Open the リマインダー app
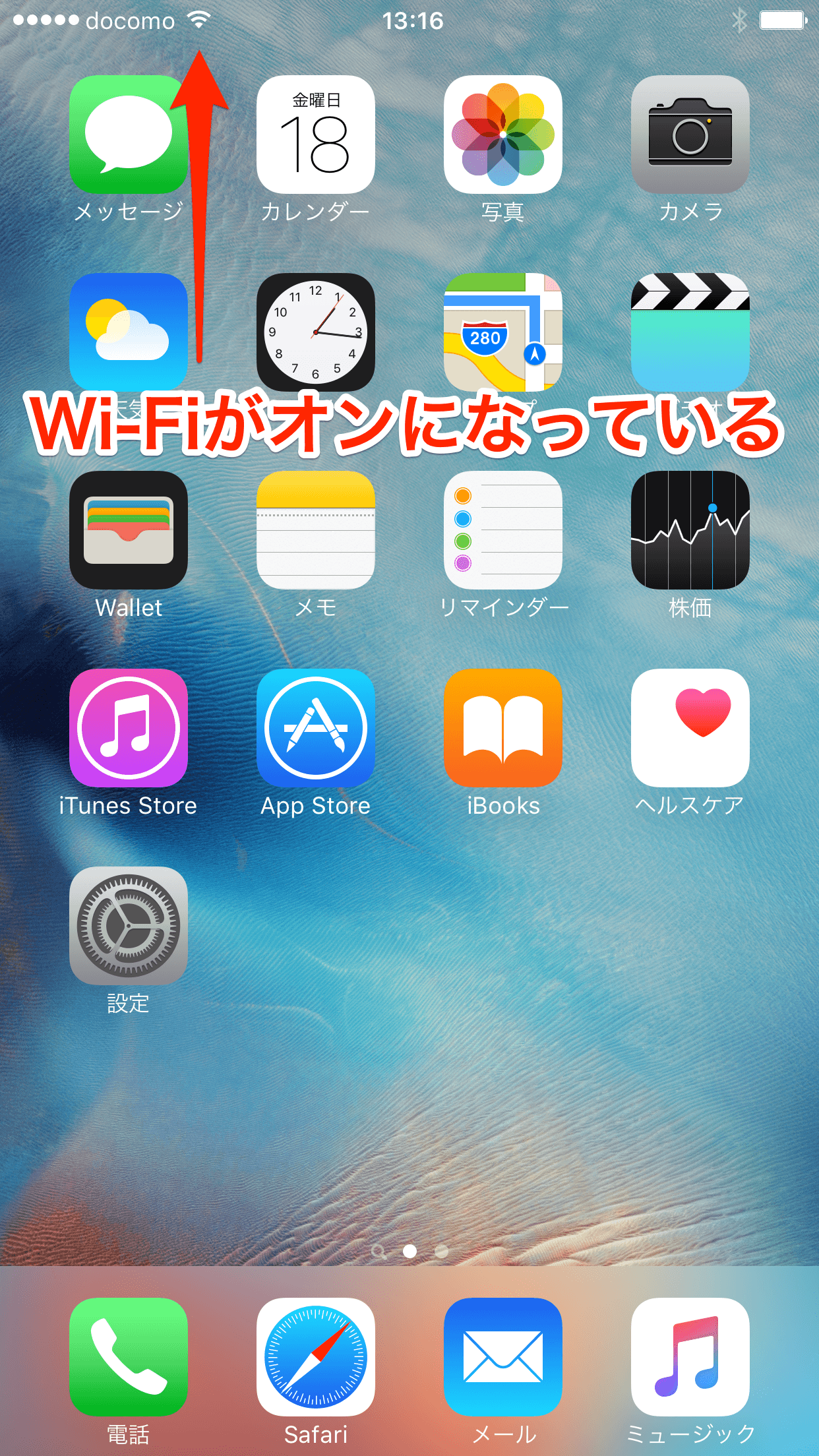 point(503,530)
